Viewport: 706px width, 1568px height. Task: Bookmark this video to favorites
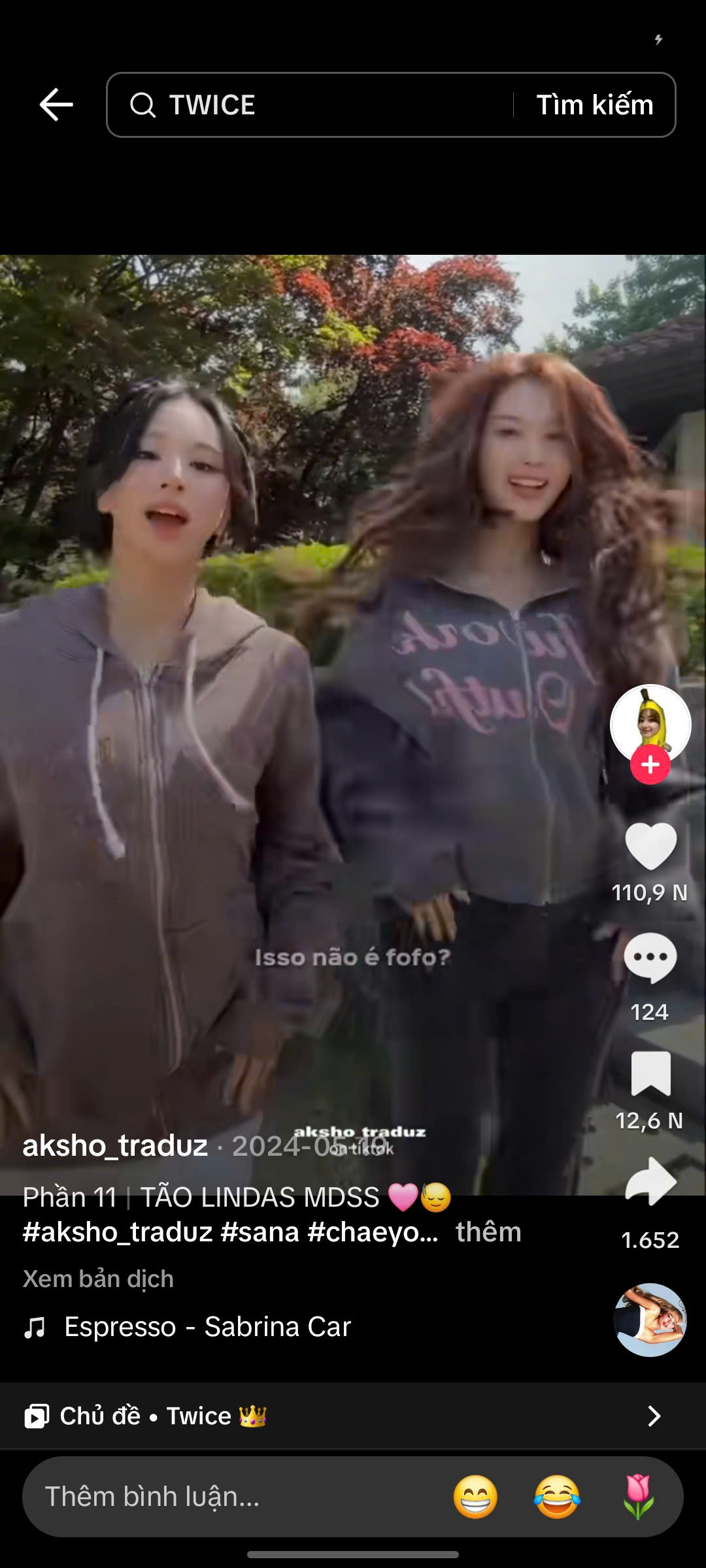point(650,1073)
